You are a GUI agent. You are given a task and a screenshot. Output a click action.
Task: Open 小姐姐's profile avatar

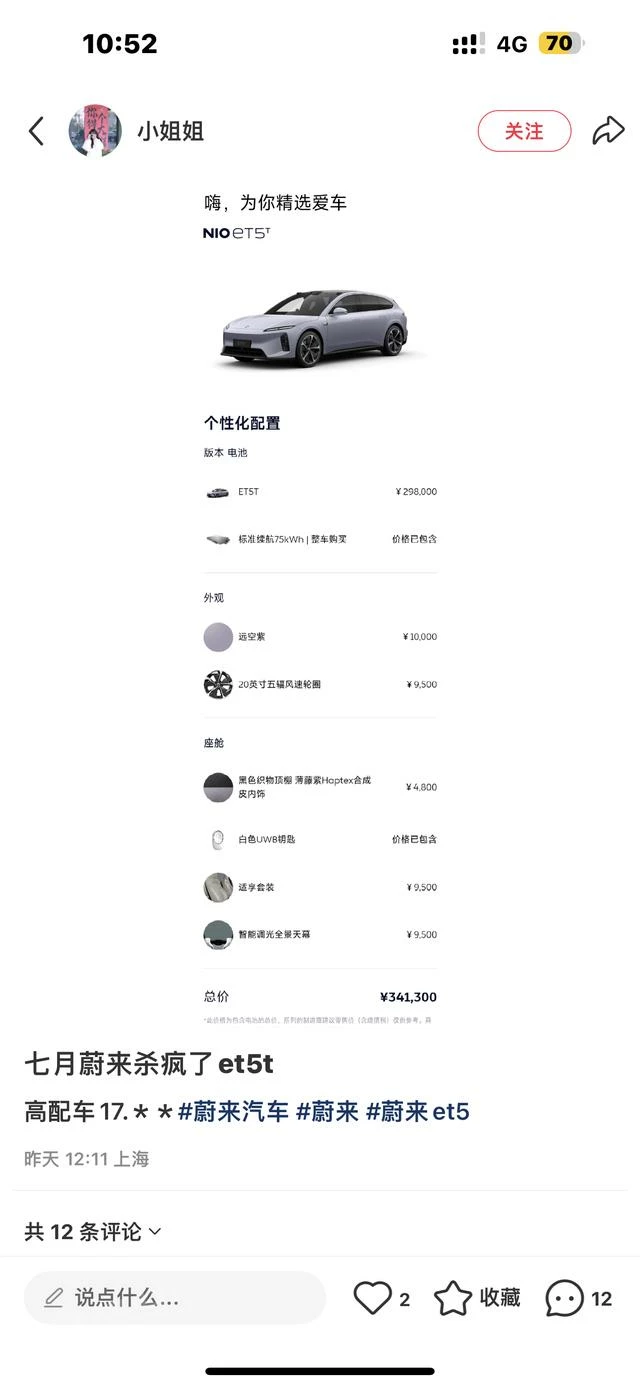pyautogui.click(x=95, y=131)
